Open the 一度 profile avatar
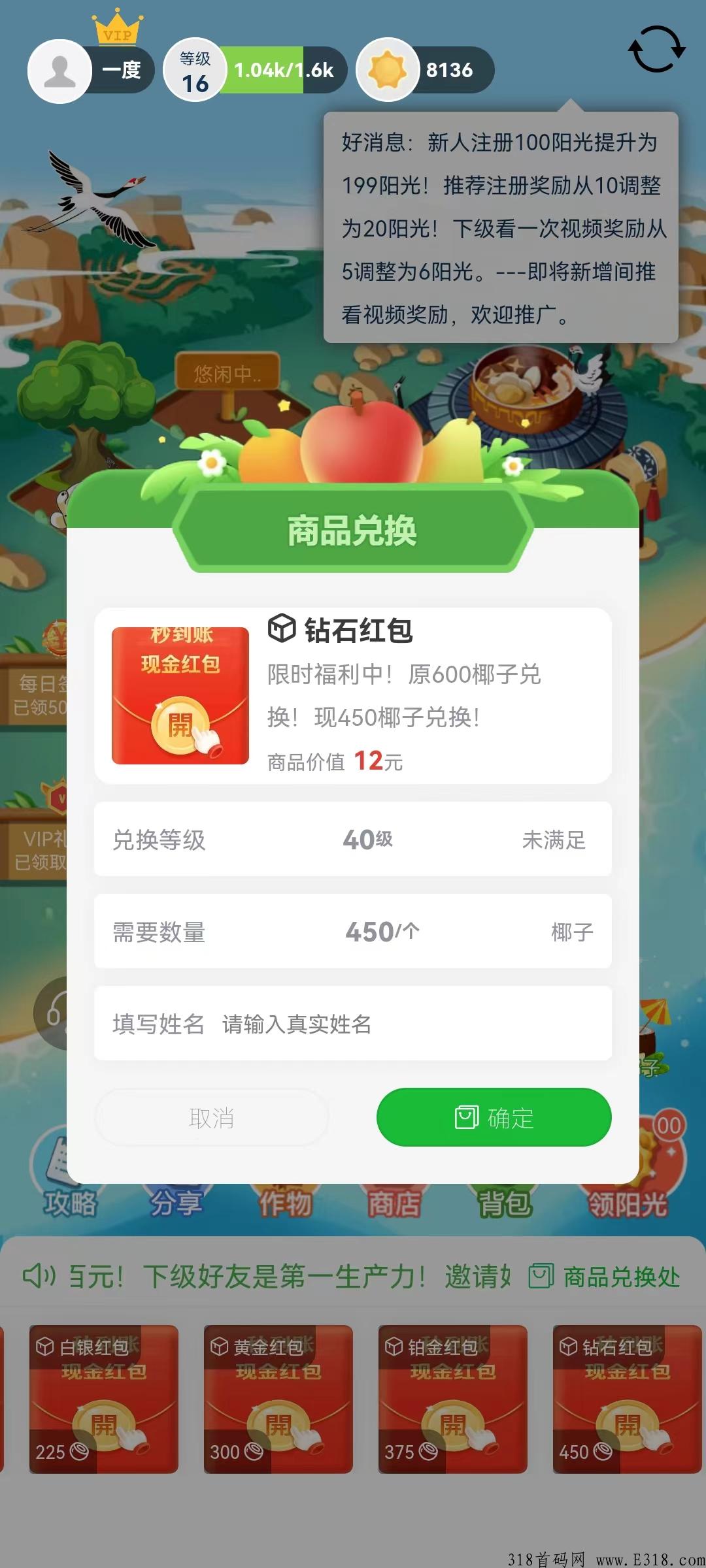 click(59, 71)
